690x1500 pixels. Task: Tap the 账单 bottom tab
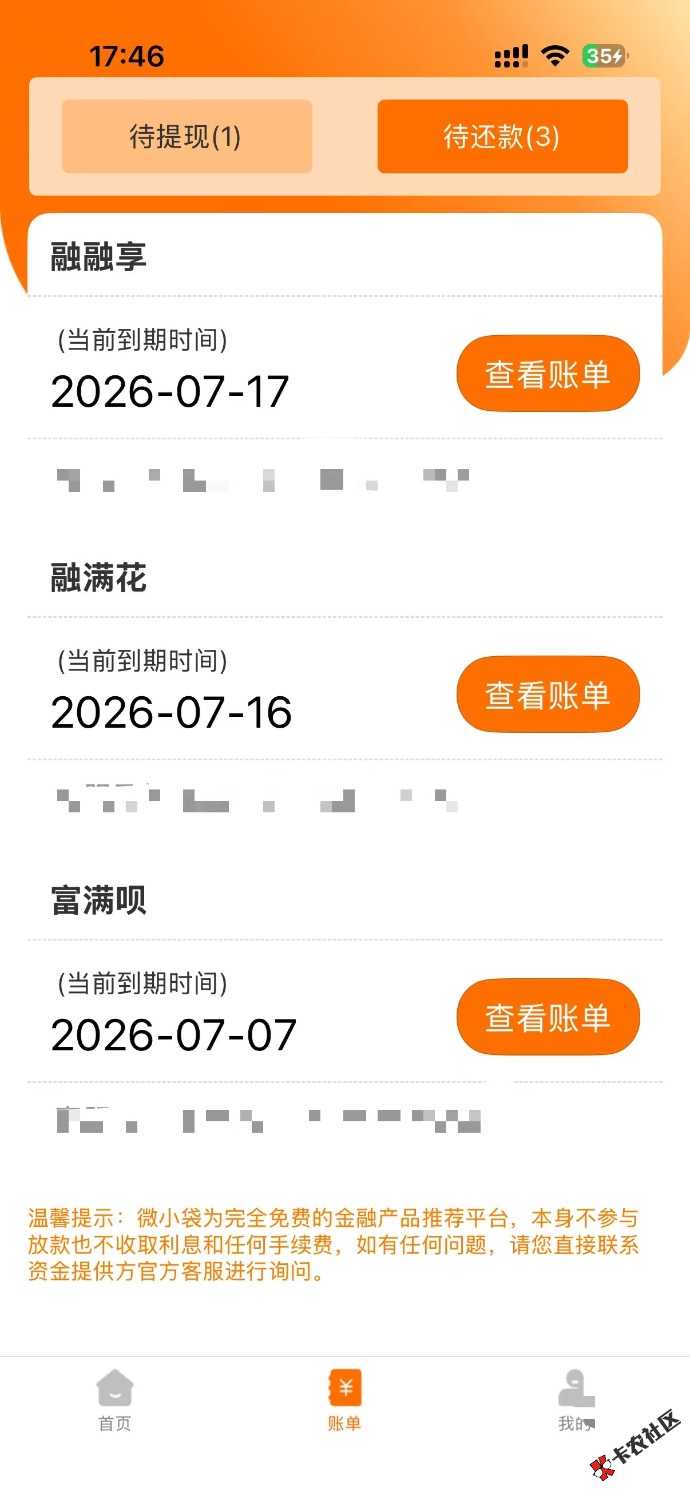click(345, 1401)
